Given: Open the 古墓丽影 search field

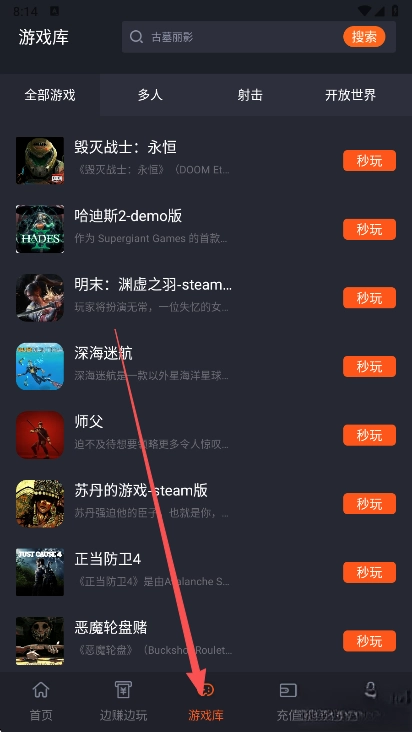Looking at the screenshot, I should (x=232, y=37).
